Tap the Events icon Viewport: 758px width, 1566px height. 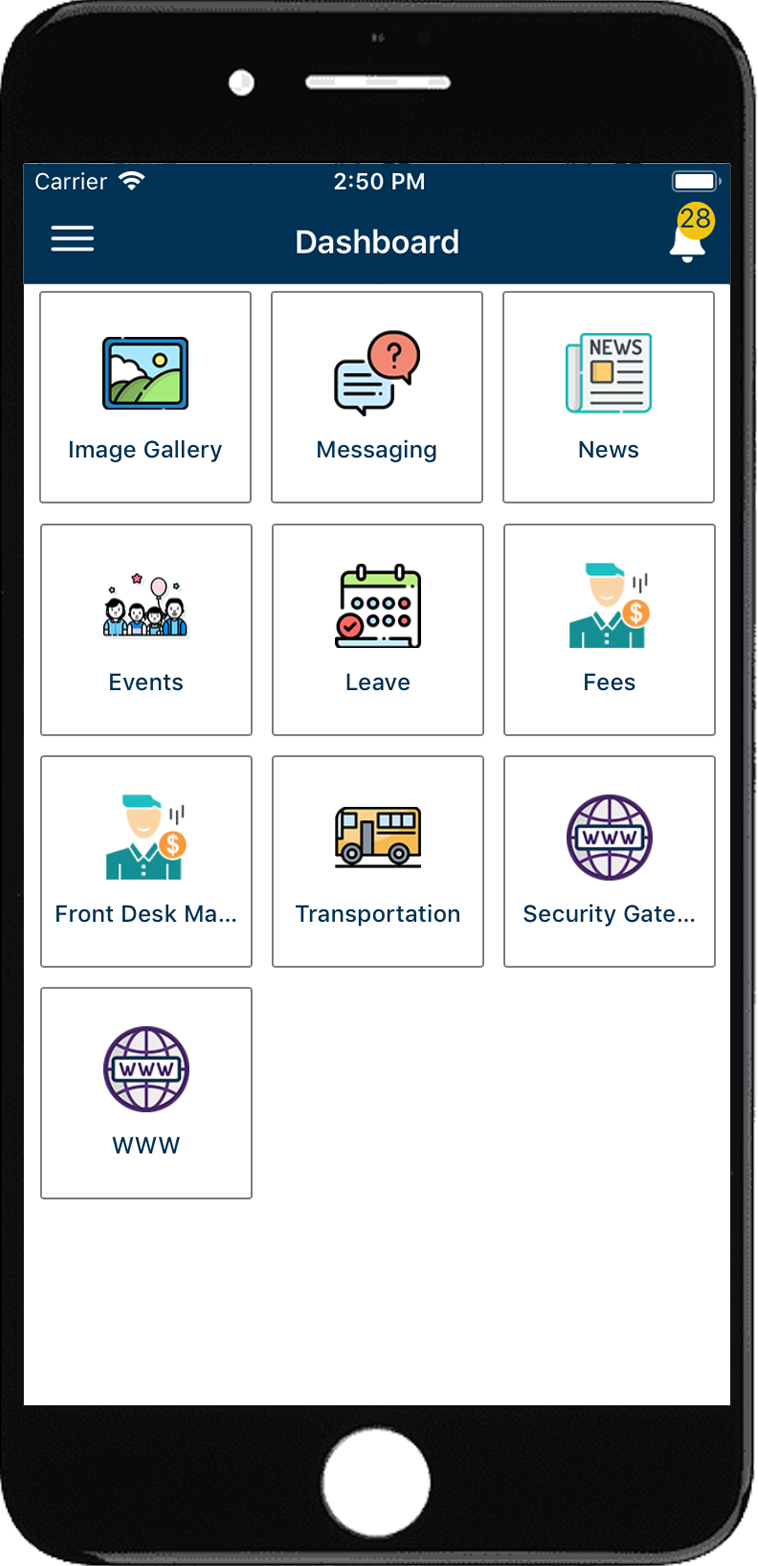[146, 605]
